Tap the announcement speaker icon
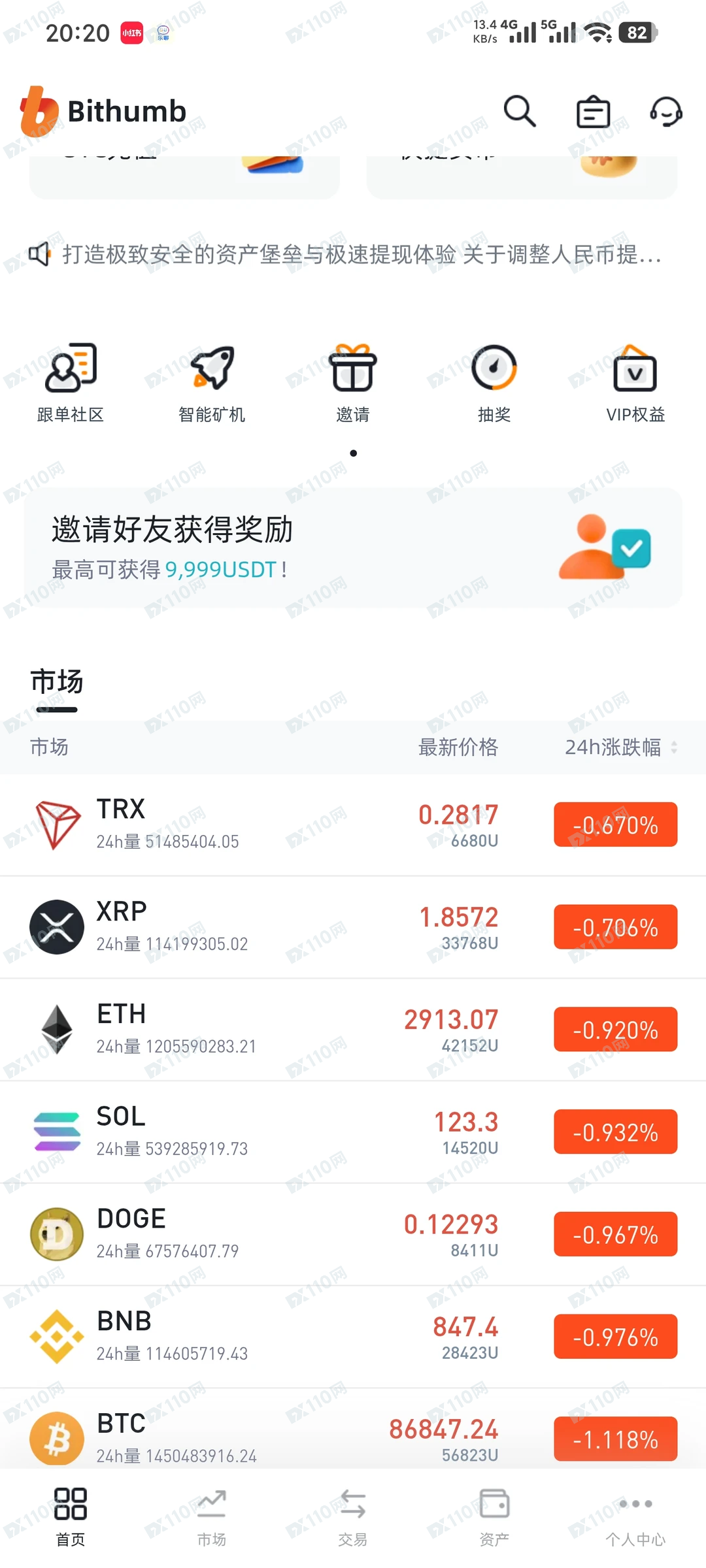Screen dimensions: 706x1568 coord(41,256)
